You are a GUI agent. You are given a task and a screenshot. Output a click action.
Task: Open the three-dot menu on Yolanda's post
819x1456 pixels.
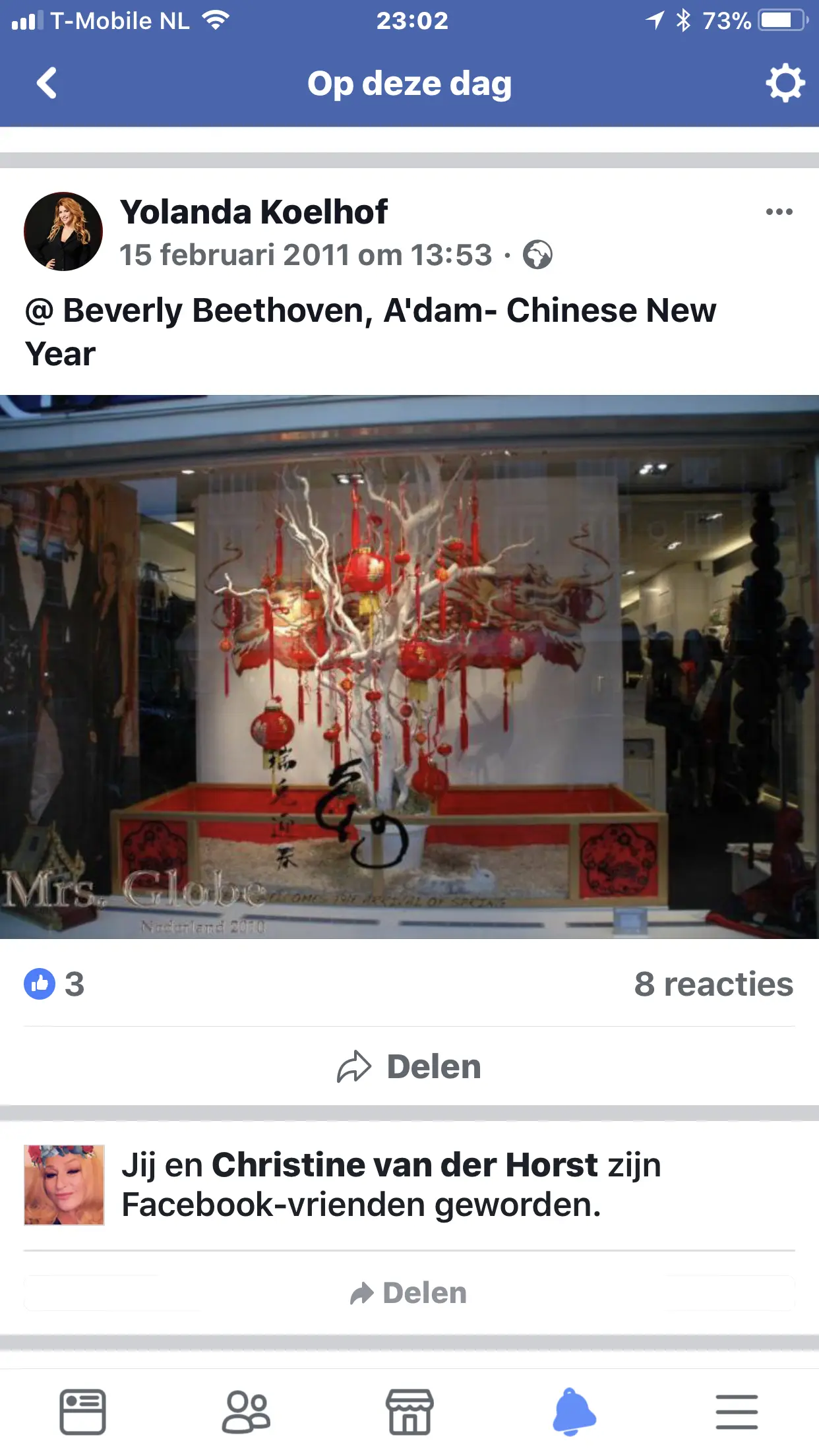coord(779,212)
